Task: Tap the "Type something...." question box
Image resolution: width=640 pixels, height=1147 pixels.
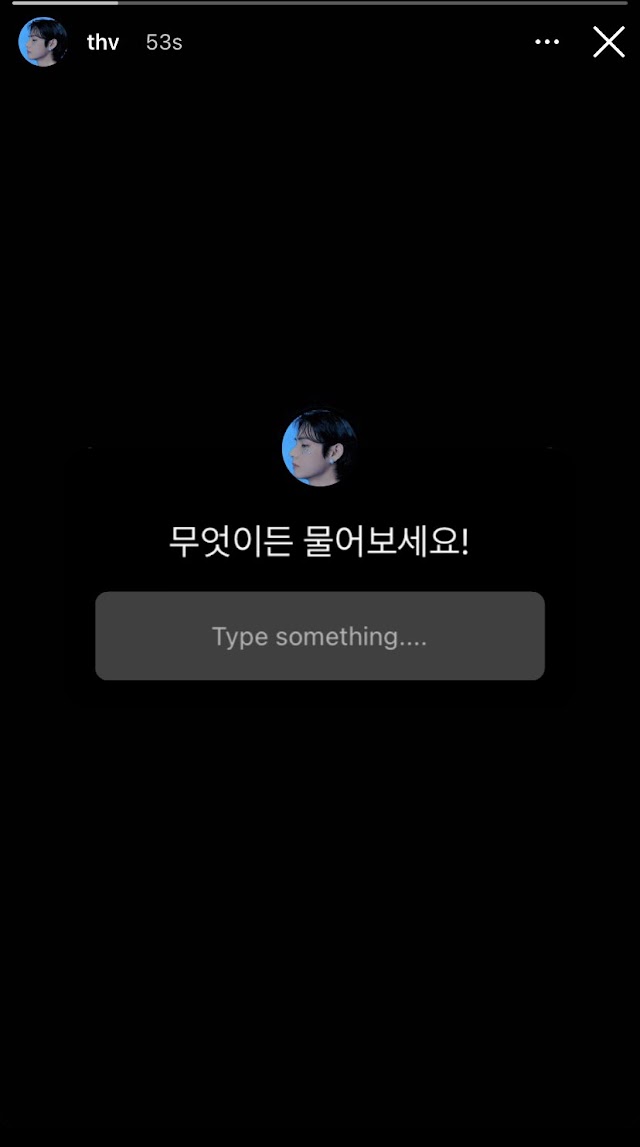Action: [320, 636]
